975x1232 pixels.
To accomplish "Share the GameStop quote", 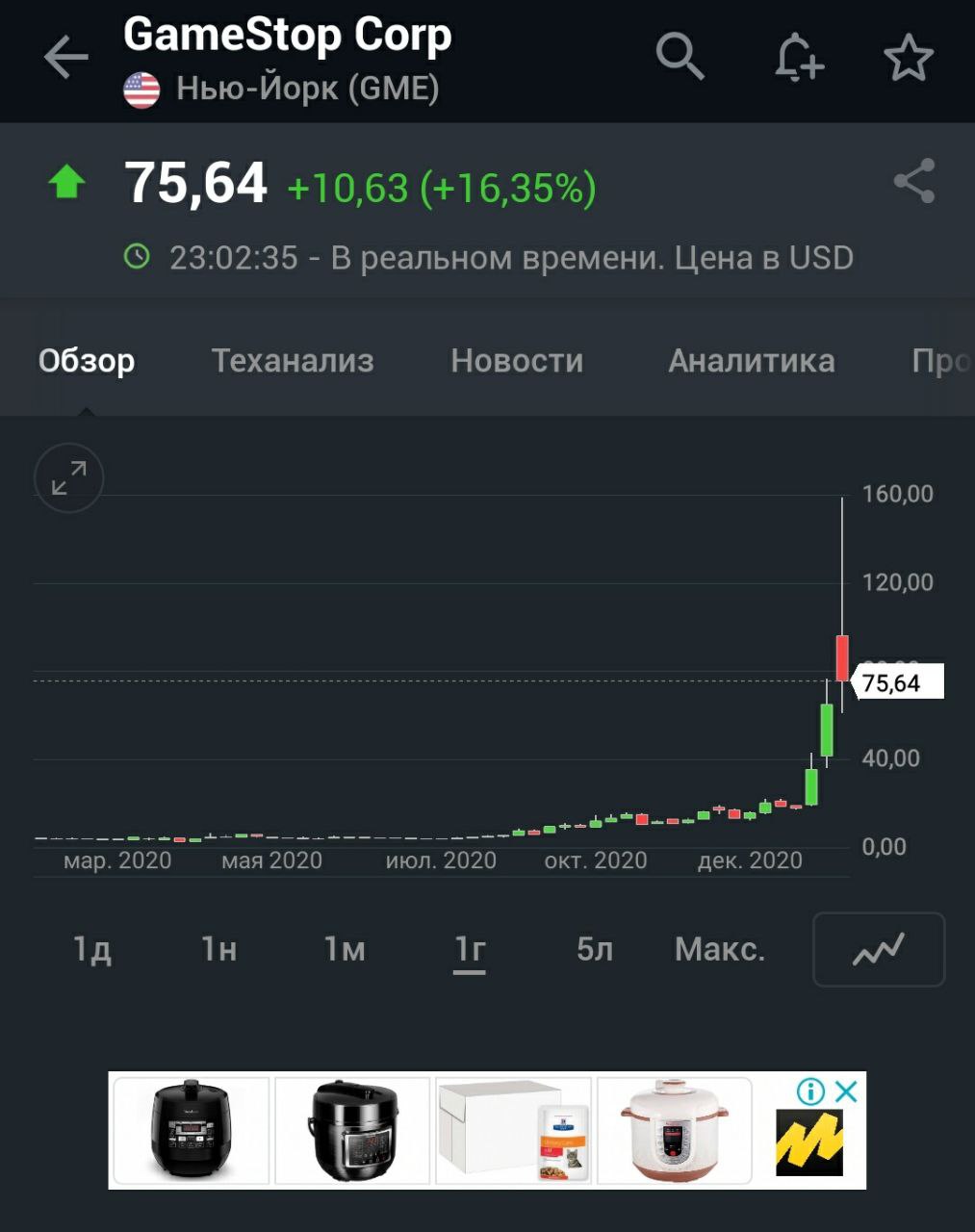I will [913, 181].
